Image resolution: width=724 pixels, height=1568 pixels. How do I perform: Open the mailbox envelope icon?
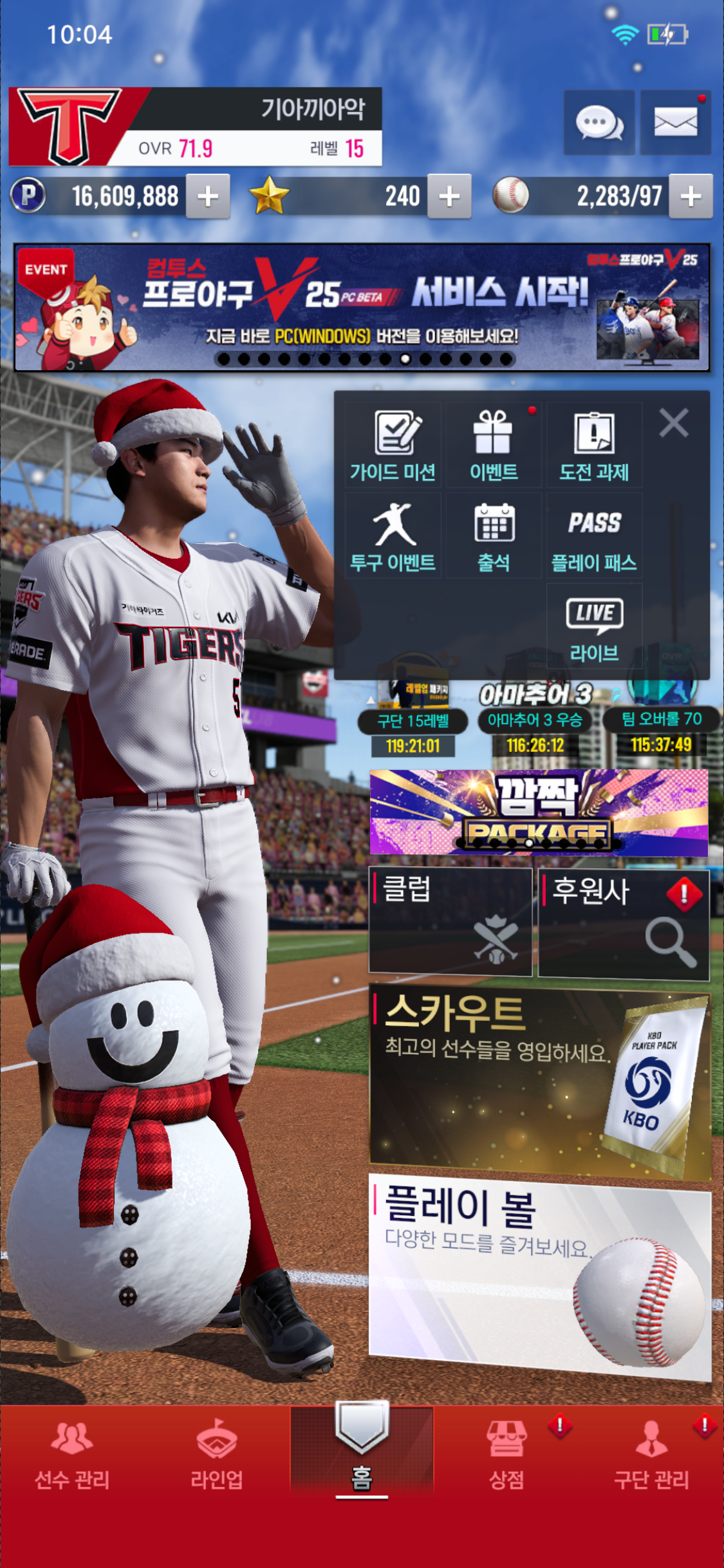pyautogui.click(x=675, y=122)
